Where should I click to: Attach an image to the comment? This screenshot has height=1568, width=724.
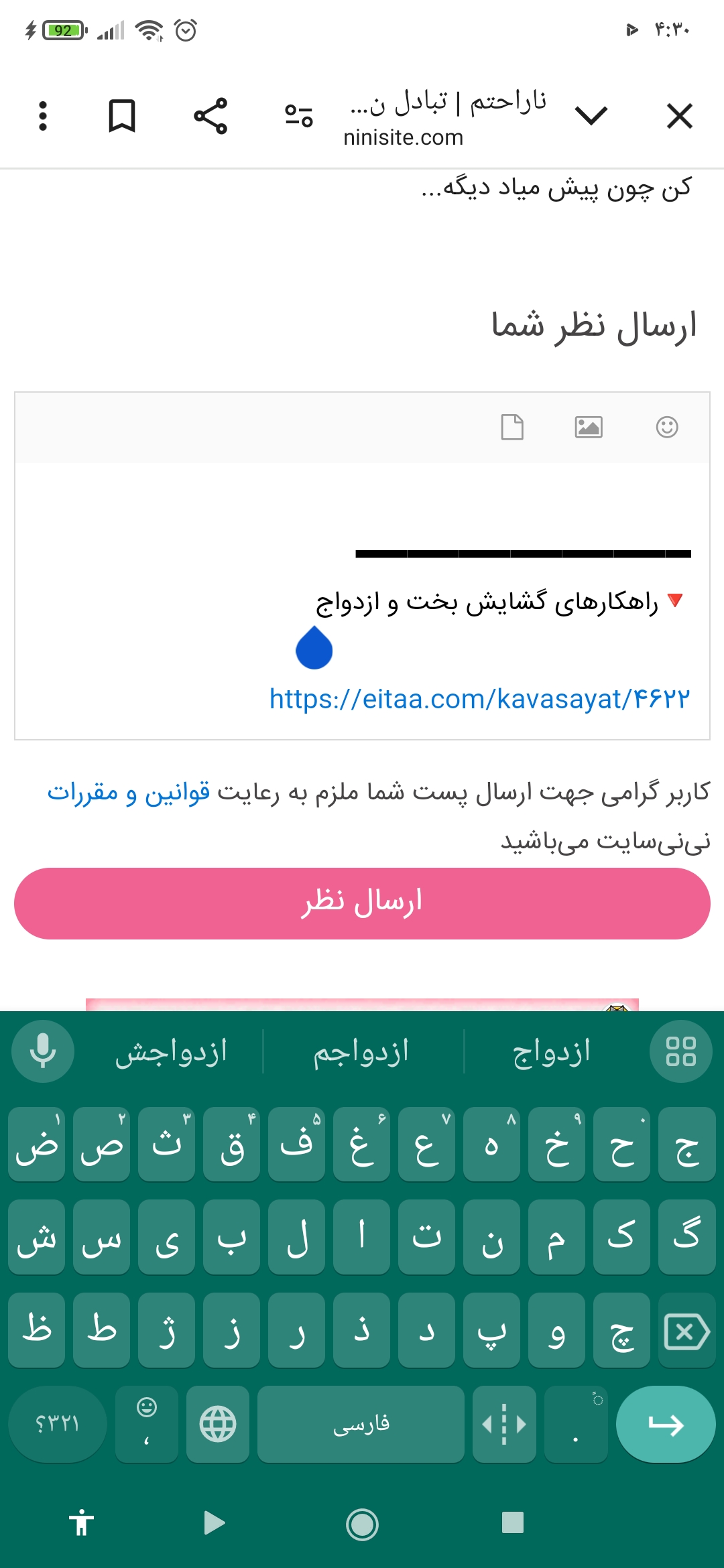pos(589,427)
